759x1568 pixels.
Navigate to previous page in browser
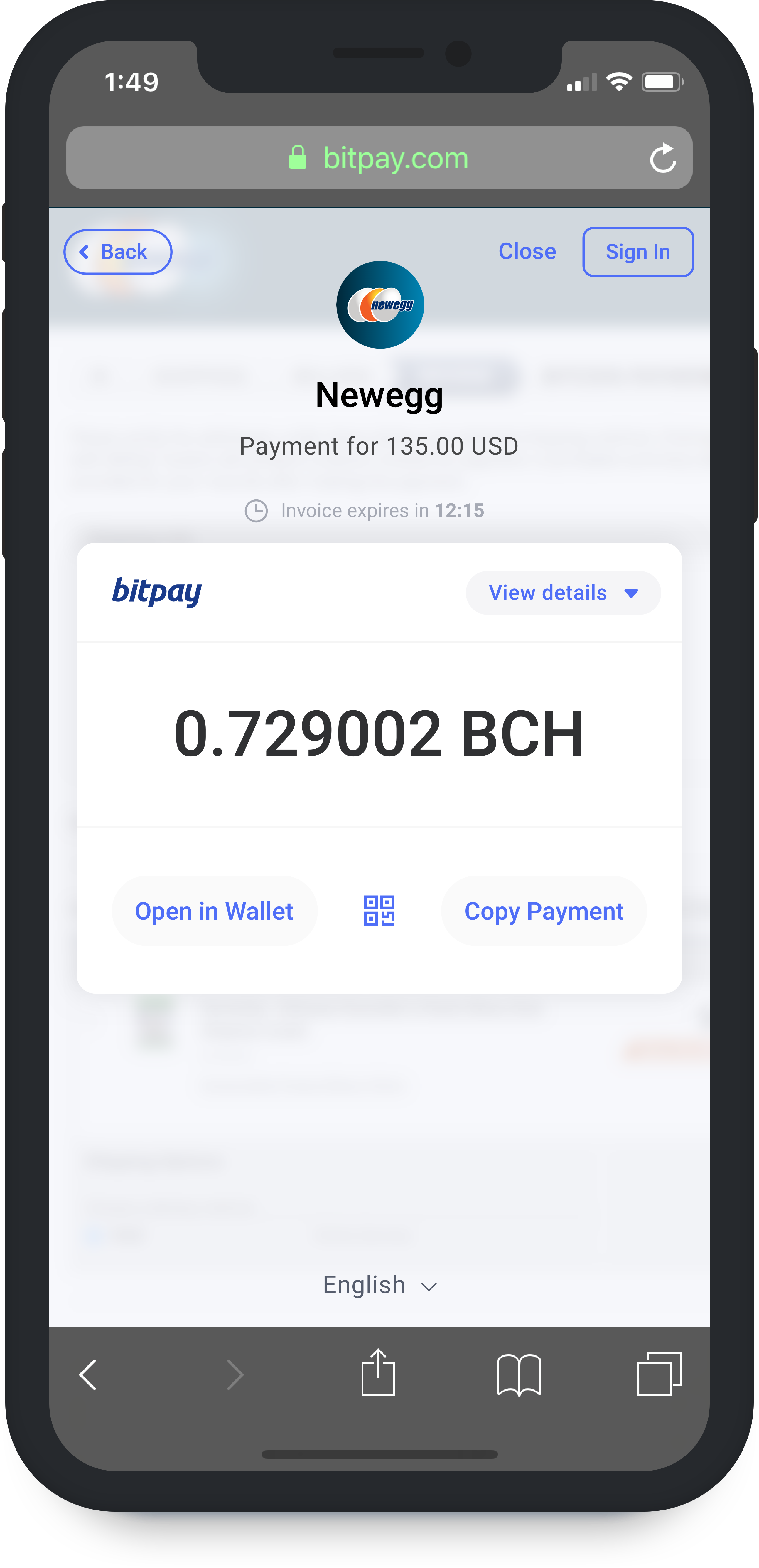(88, 1374)
